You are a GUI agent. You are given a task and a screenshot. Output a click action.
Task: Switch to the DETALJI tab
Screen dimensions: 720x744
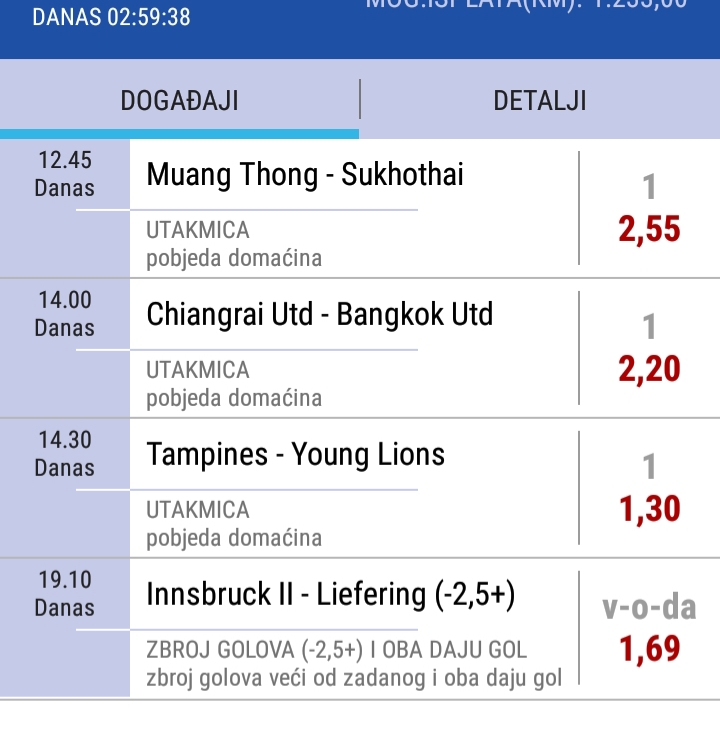tap(539, 101)
